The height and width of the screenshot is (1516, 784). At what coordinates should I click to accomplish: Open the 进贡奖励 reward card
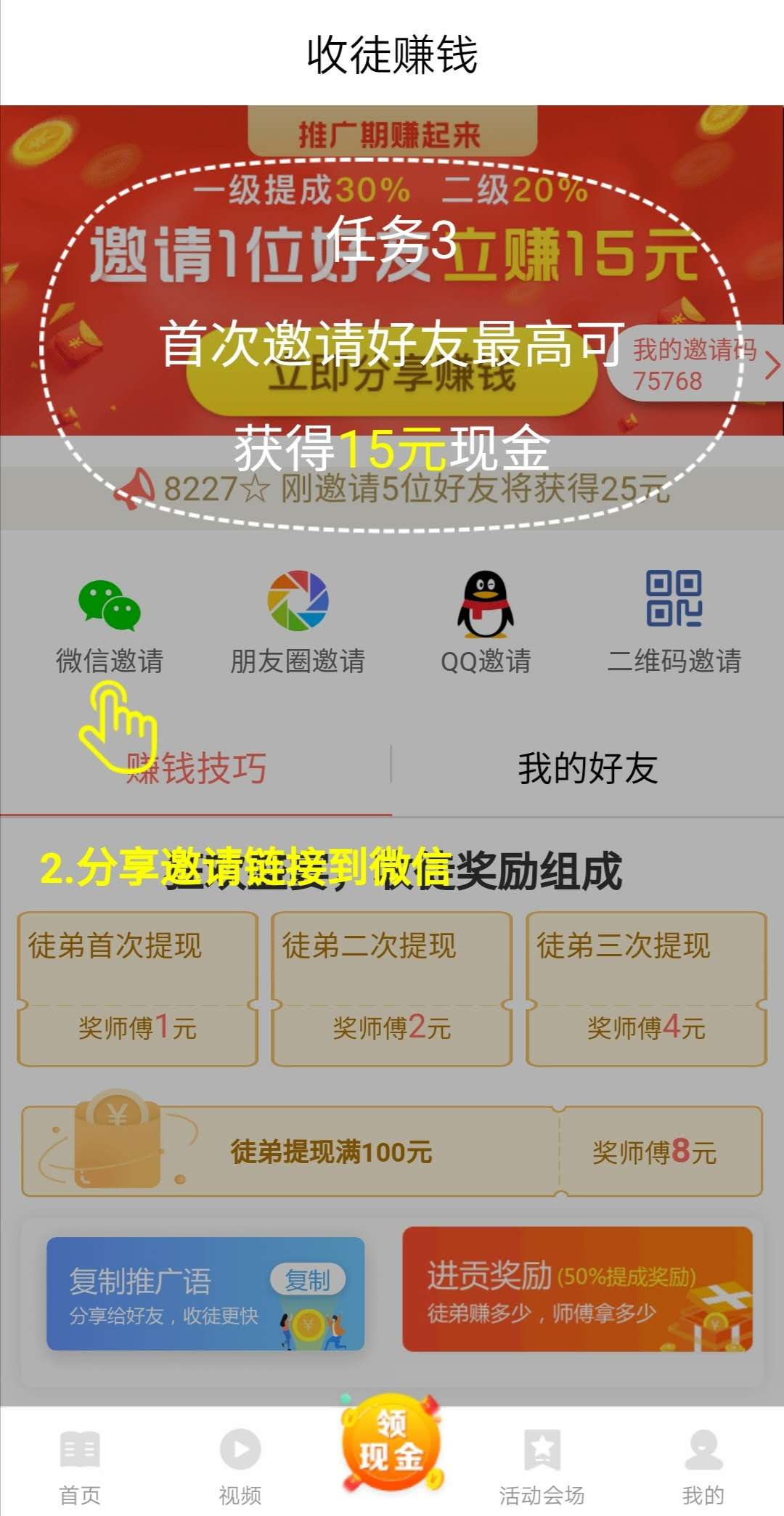coord(577,1289)
